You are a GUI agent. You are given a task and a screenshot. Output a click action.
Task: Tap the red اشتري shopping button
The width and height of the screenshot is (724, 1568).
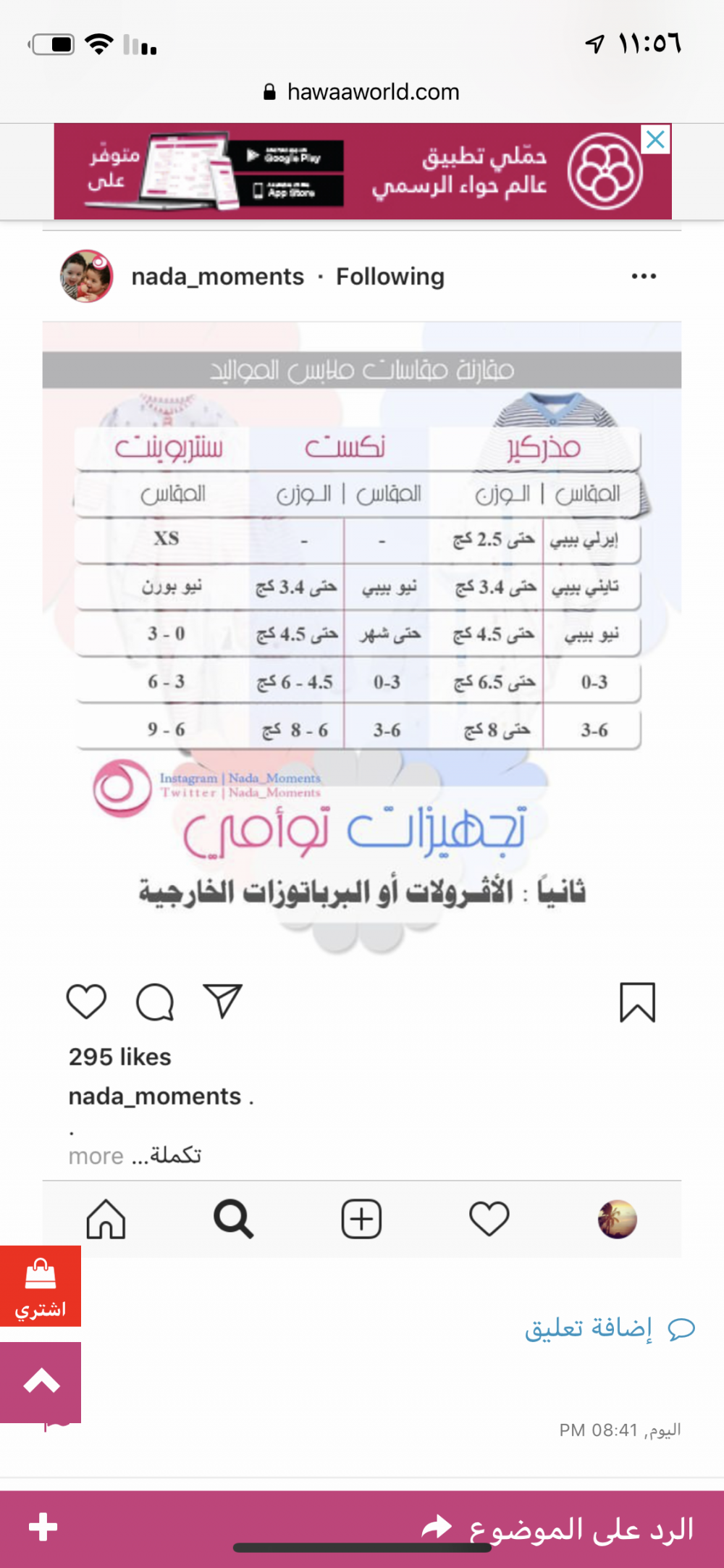coord(41,1286)
